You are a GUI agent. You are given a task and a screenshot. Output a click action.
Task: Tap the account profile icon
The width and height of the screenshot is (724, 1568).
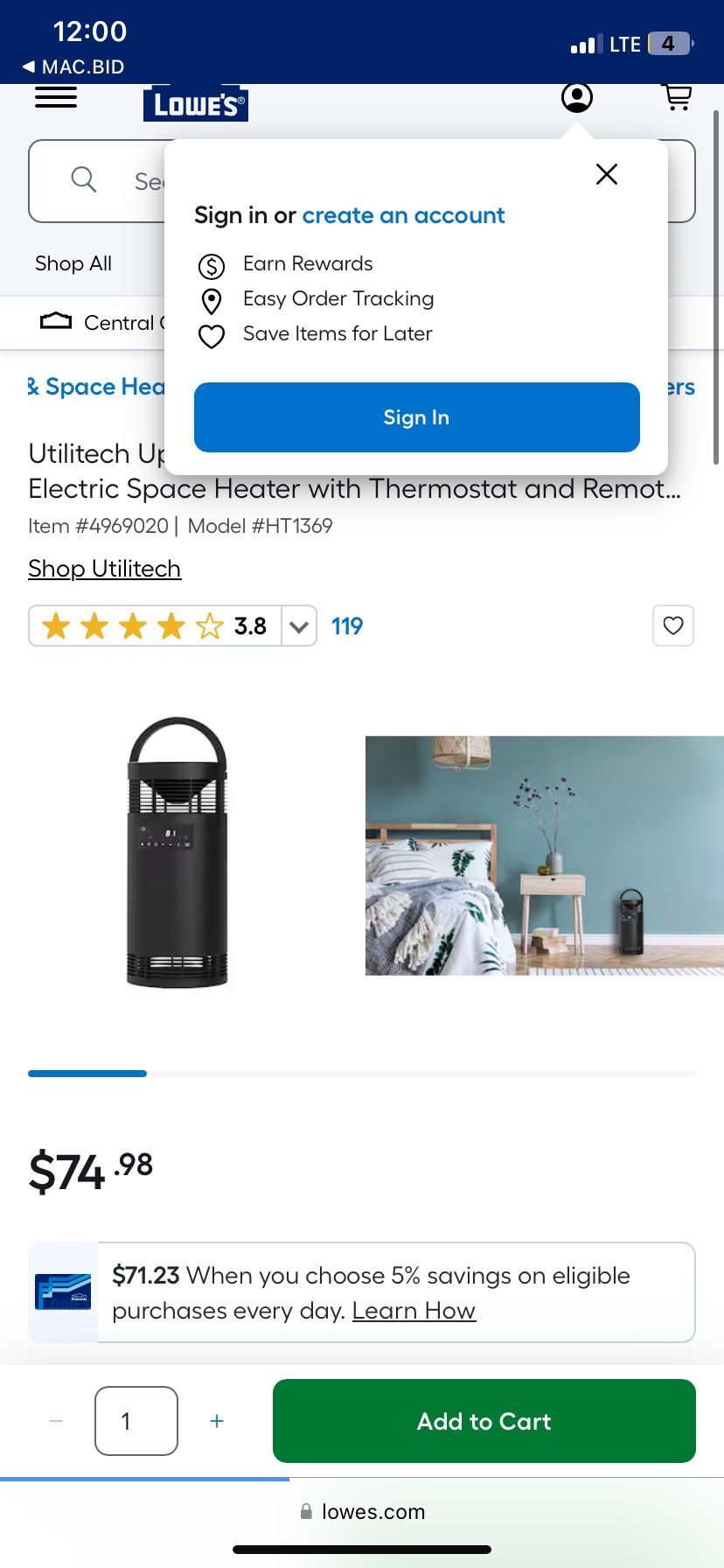click(577, 97)
